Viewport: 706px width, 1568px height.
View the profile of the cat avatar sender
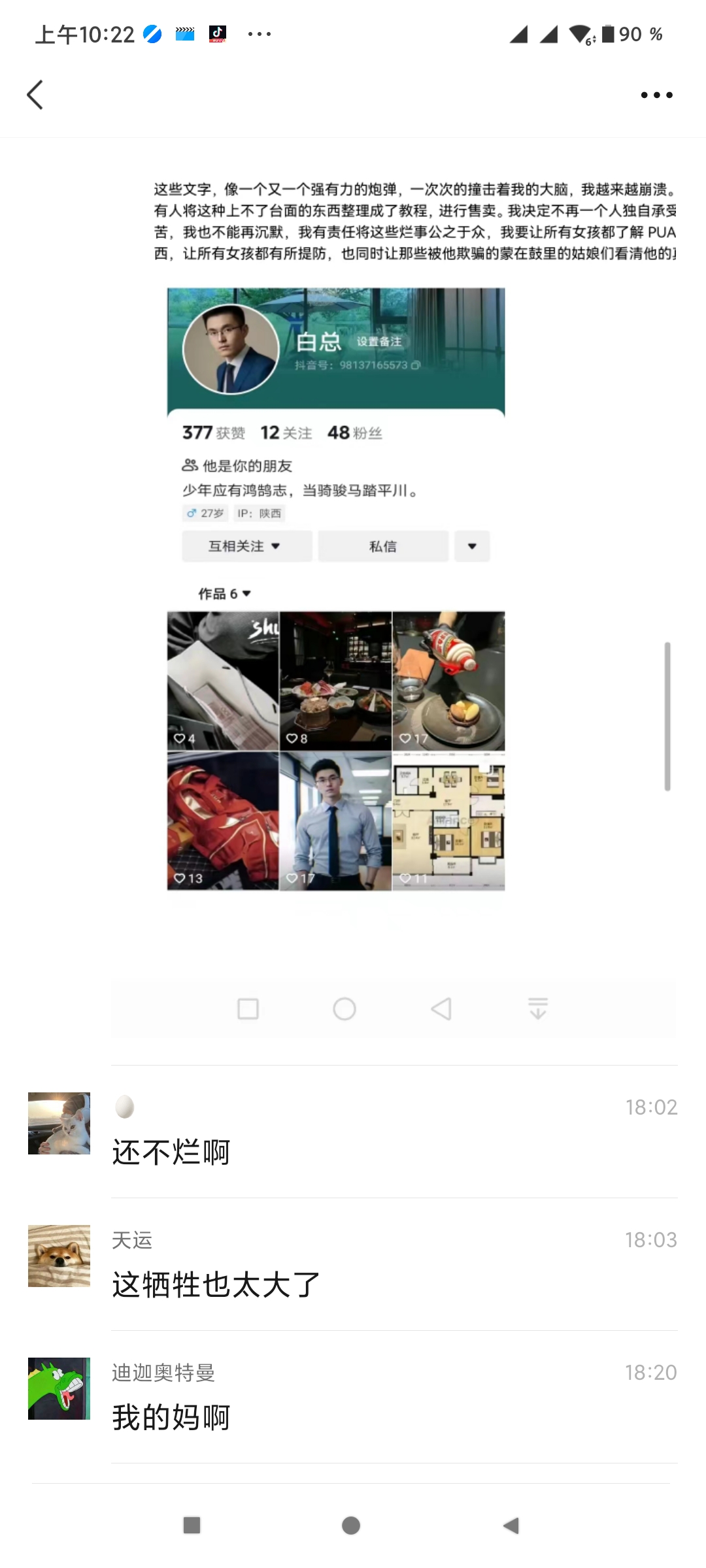pyautogui.click(x=59, y=1123)
